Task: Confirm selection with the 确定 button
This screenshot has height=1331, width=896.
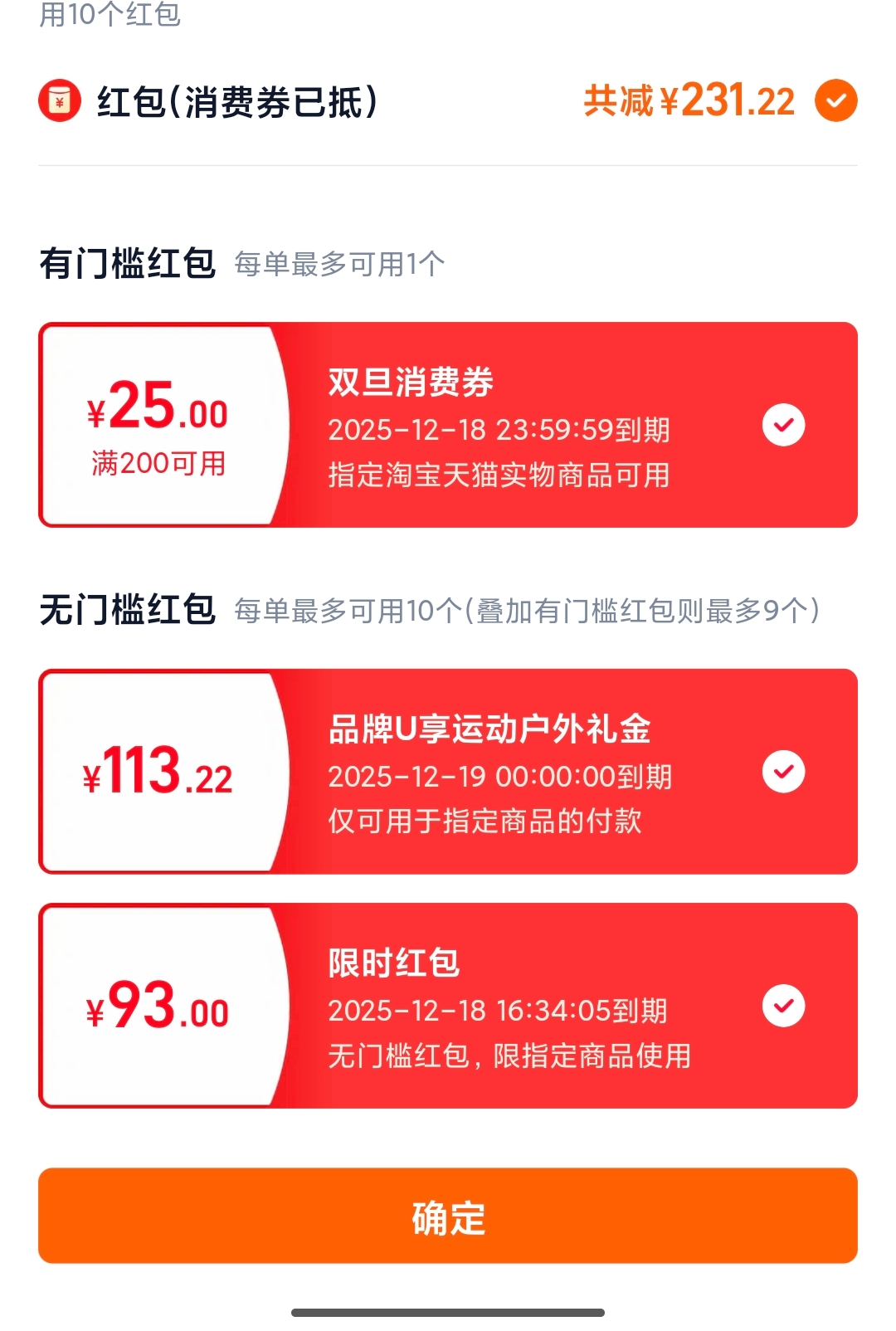Action: click(x=448, y=1216)
